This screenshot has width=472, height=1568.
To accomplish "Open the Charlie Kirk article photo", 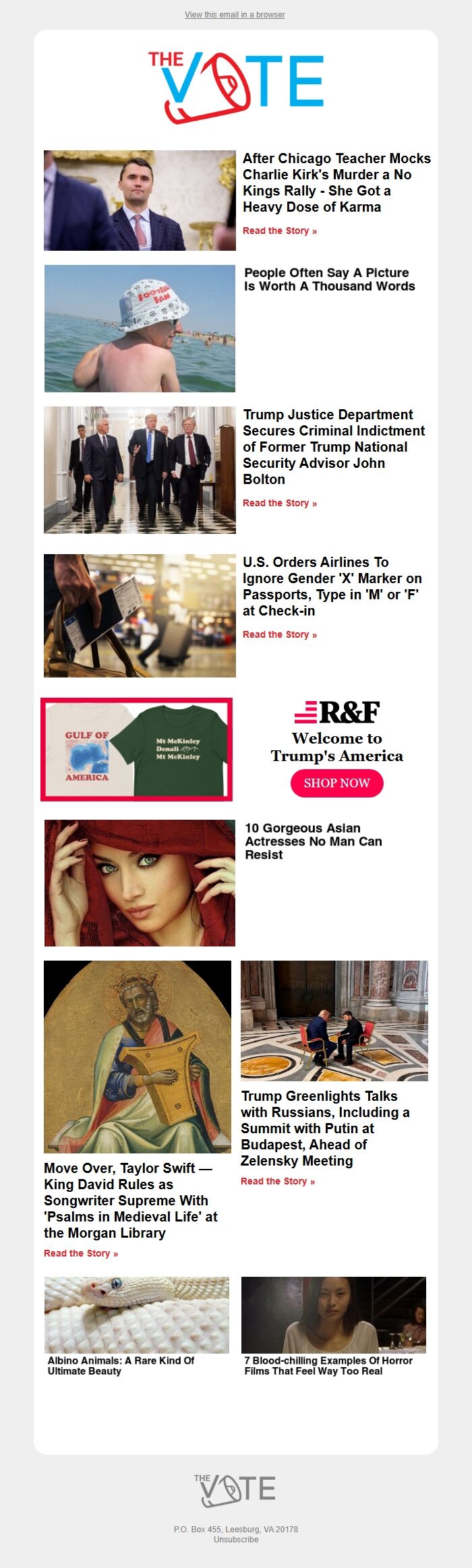I will click(140, 200).
